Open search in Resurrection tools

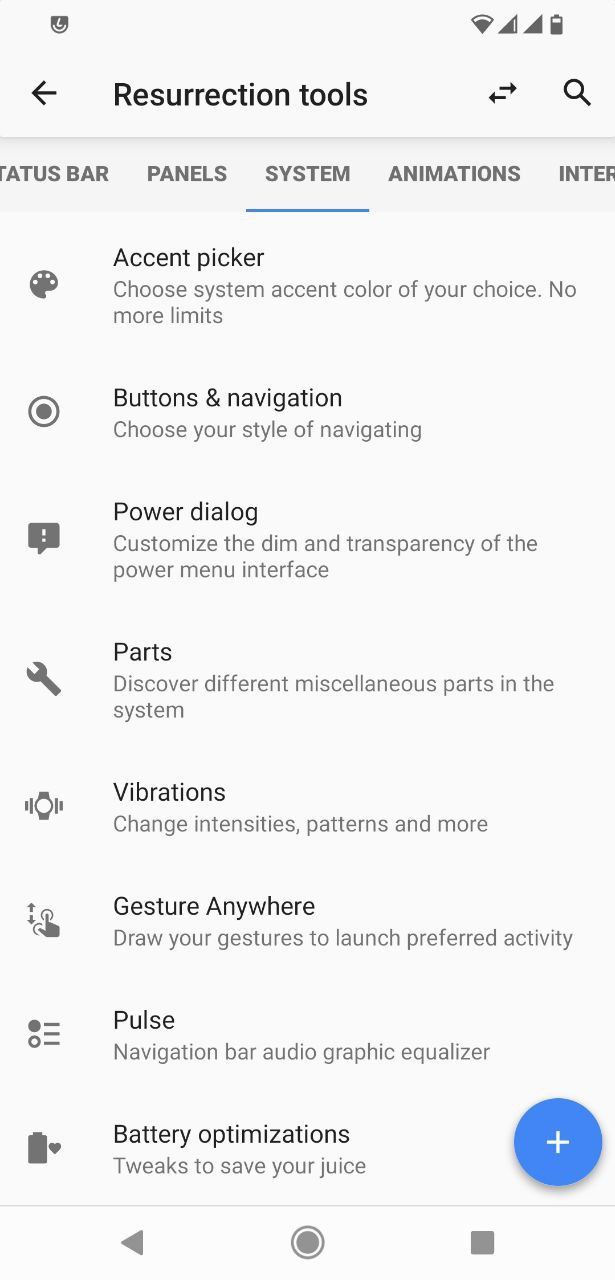pos(577,93)
